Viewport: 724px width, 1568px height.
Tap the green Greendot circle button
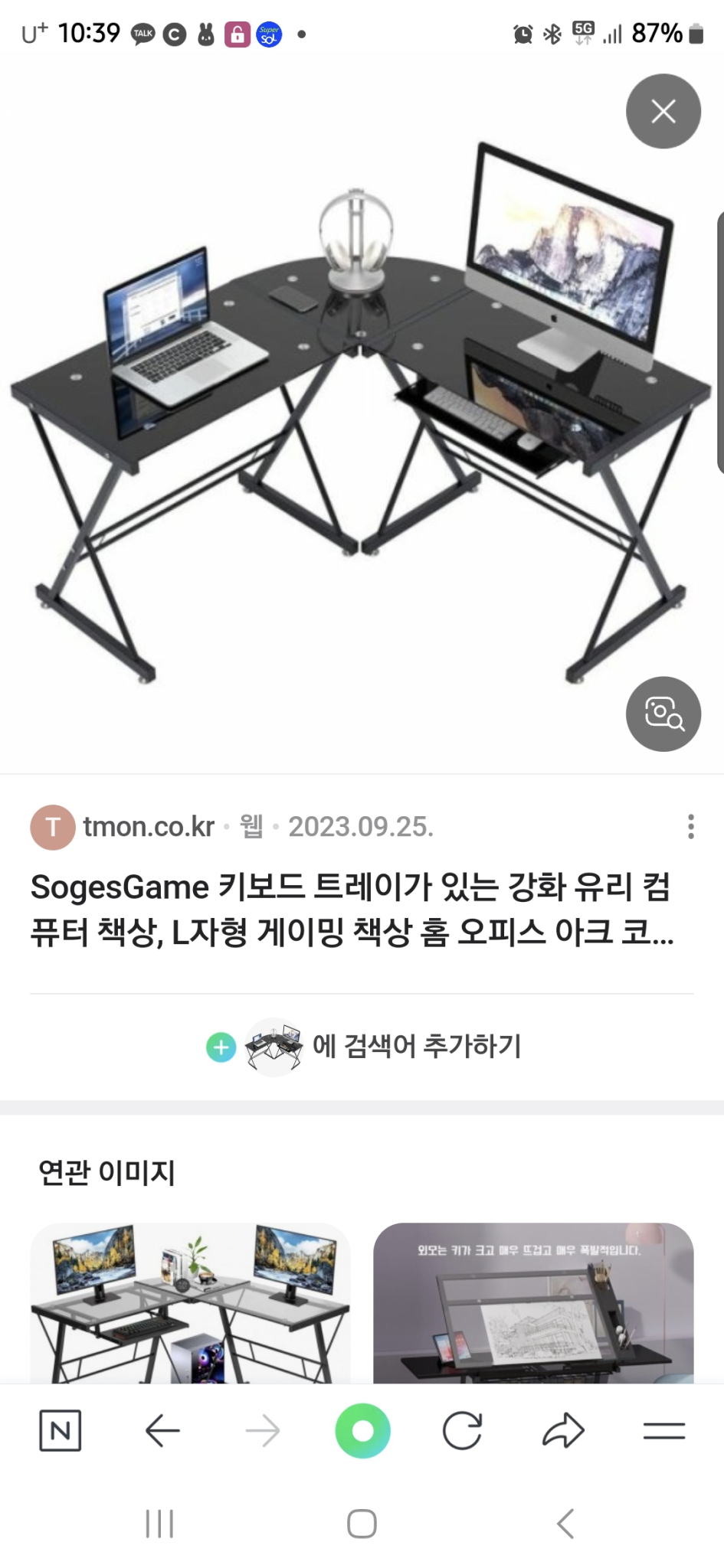point(362,1430)
